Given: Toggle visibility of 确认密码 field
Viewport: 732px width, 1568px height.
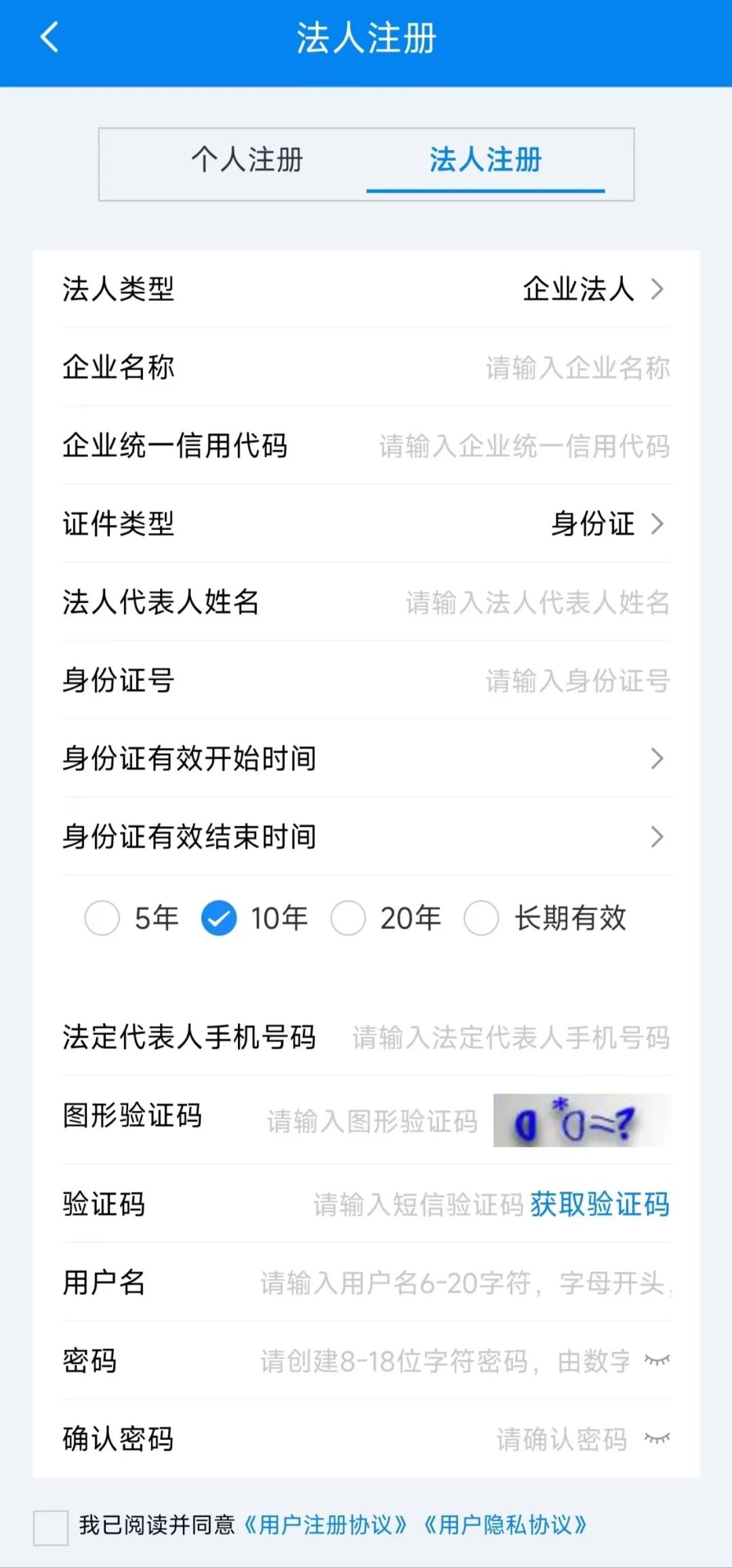Looking at the screenshot, I should tap(657, 1439).
